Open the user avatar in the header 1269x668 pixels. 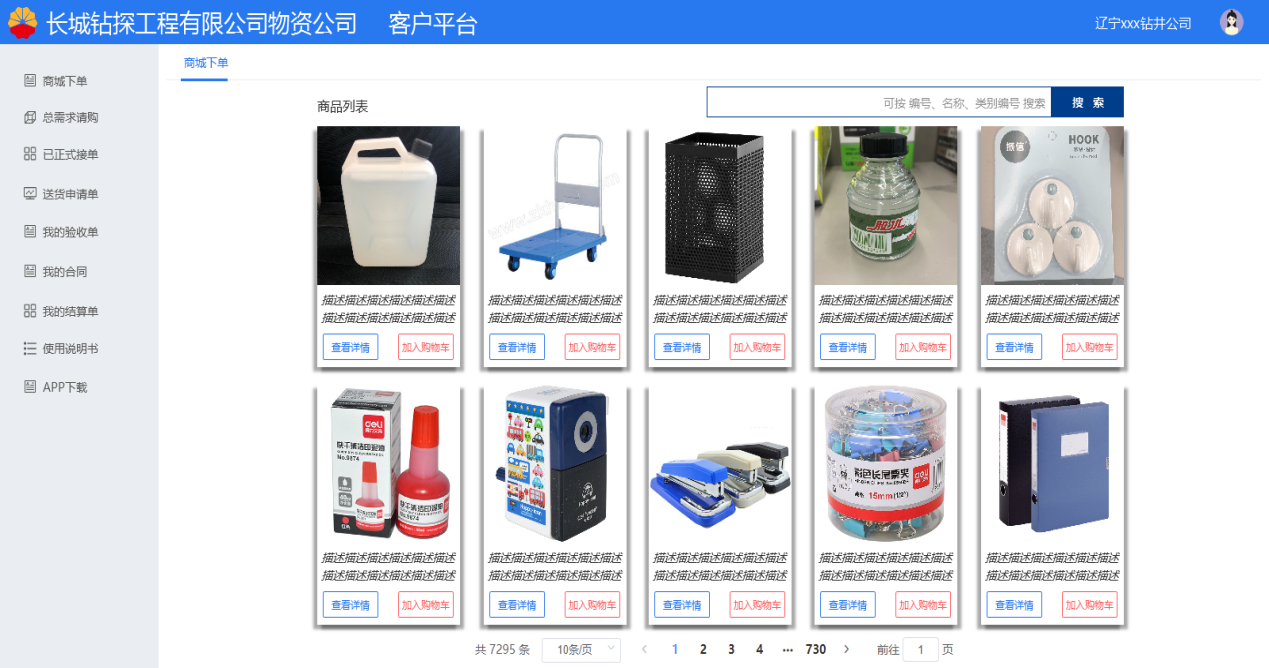1231,22
